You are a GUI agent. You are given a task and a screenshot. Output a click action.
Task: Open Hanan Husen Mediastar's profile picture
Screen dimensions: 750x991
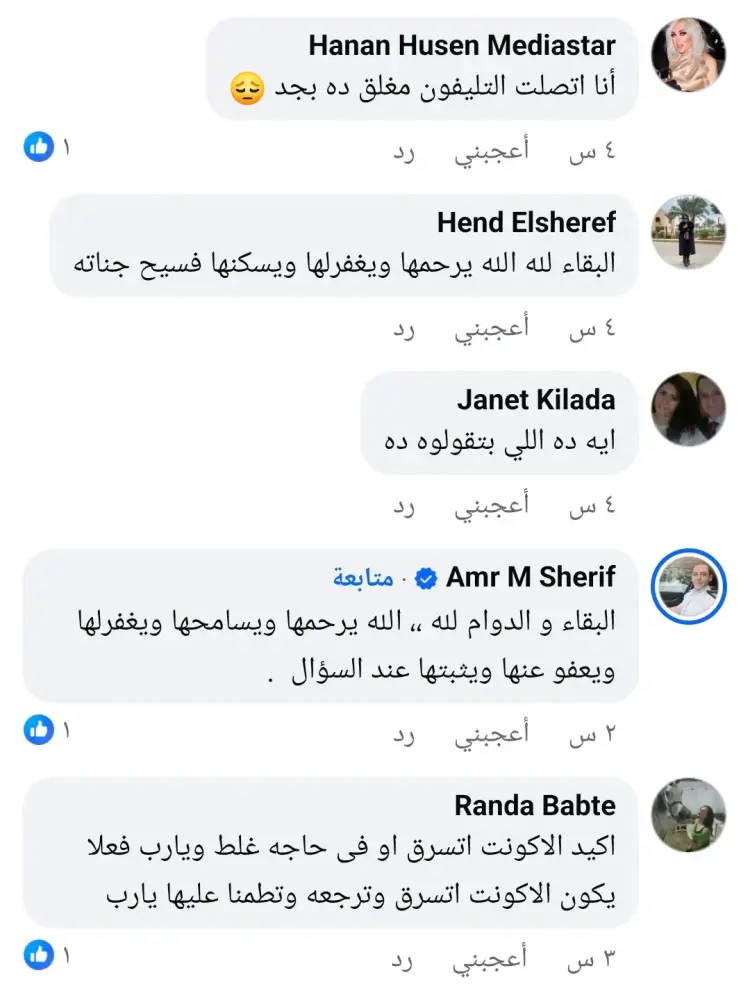tap(688, 55)
